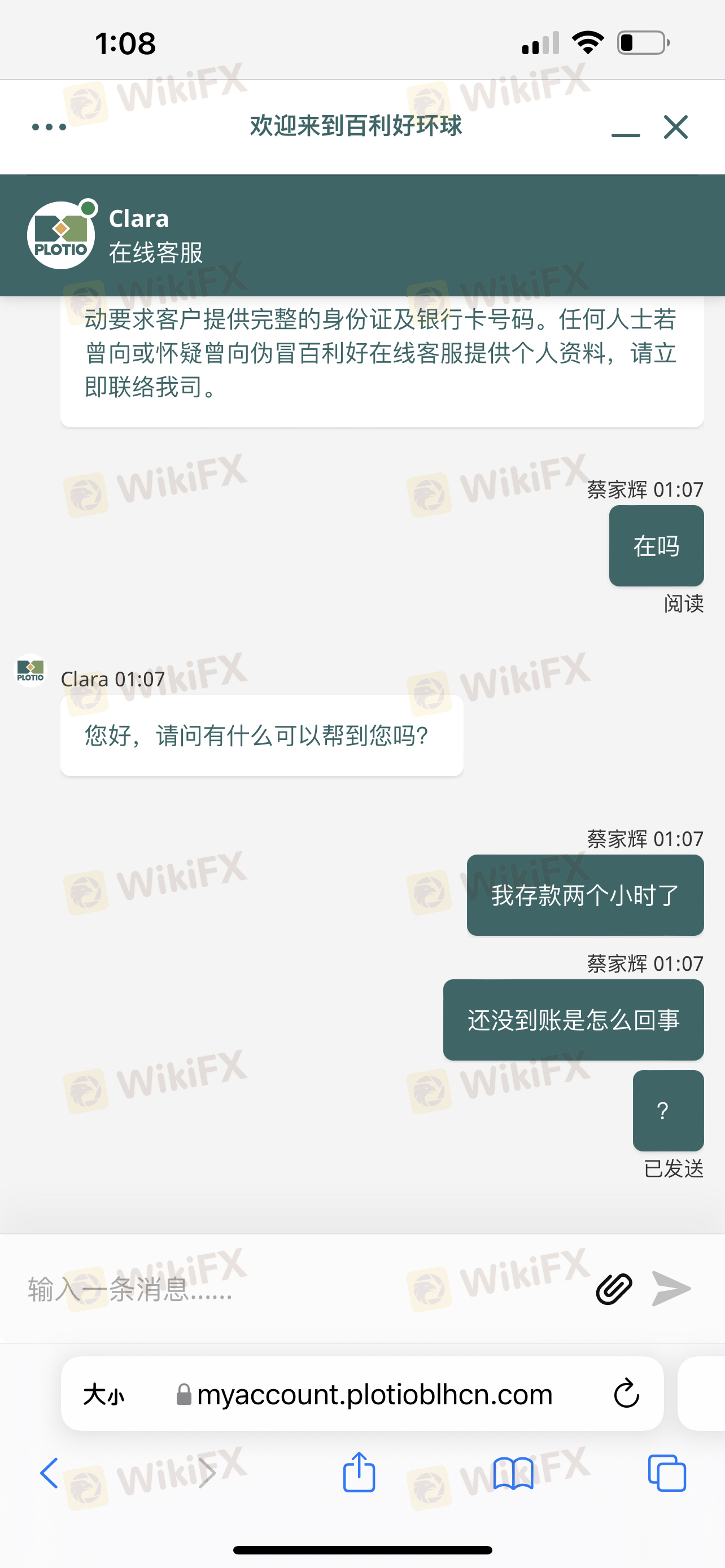Open Safari bookmarks

point(513,1474)
